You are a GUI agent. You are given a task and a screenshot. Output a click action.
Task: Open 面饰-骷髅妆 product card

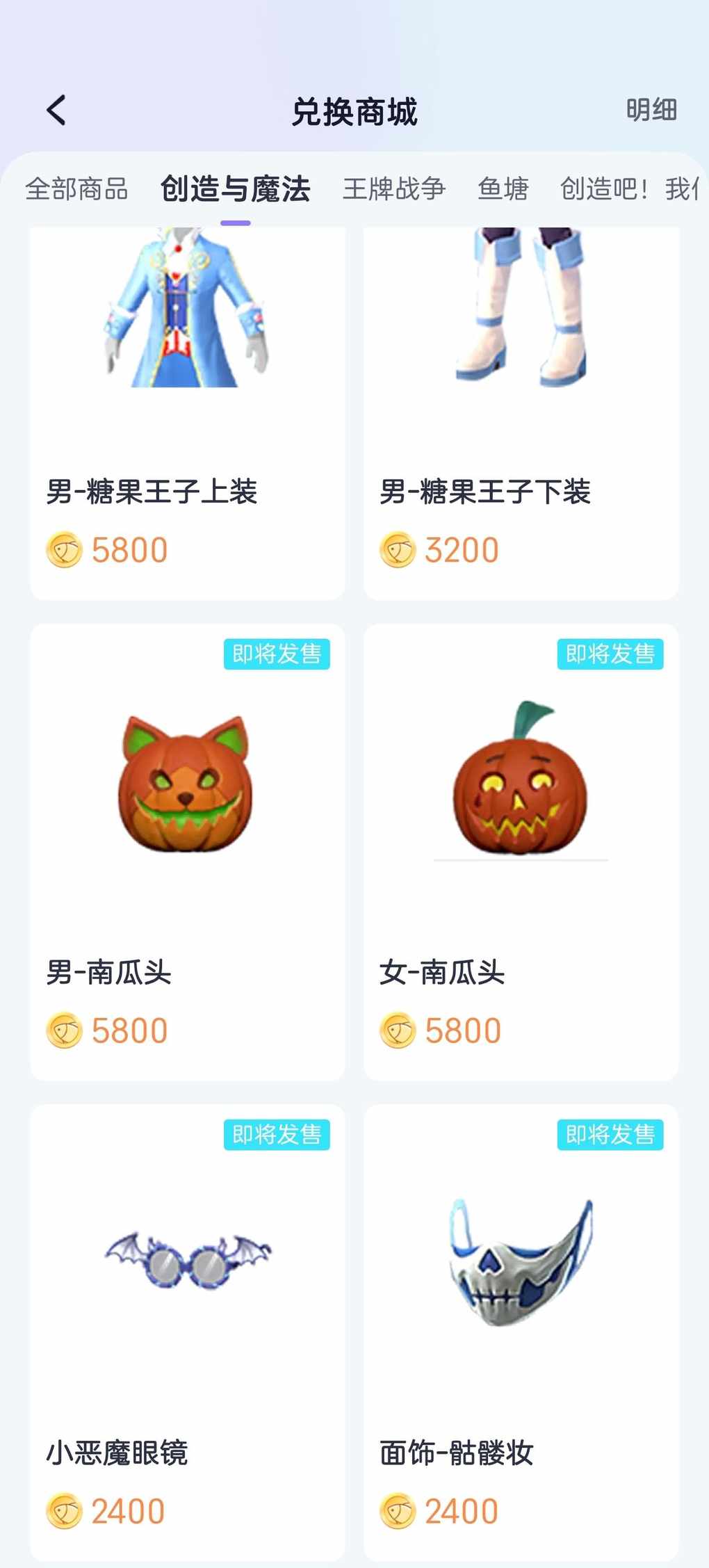click(521, 1332)
